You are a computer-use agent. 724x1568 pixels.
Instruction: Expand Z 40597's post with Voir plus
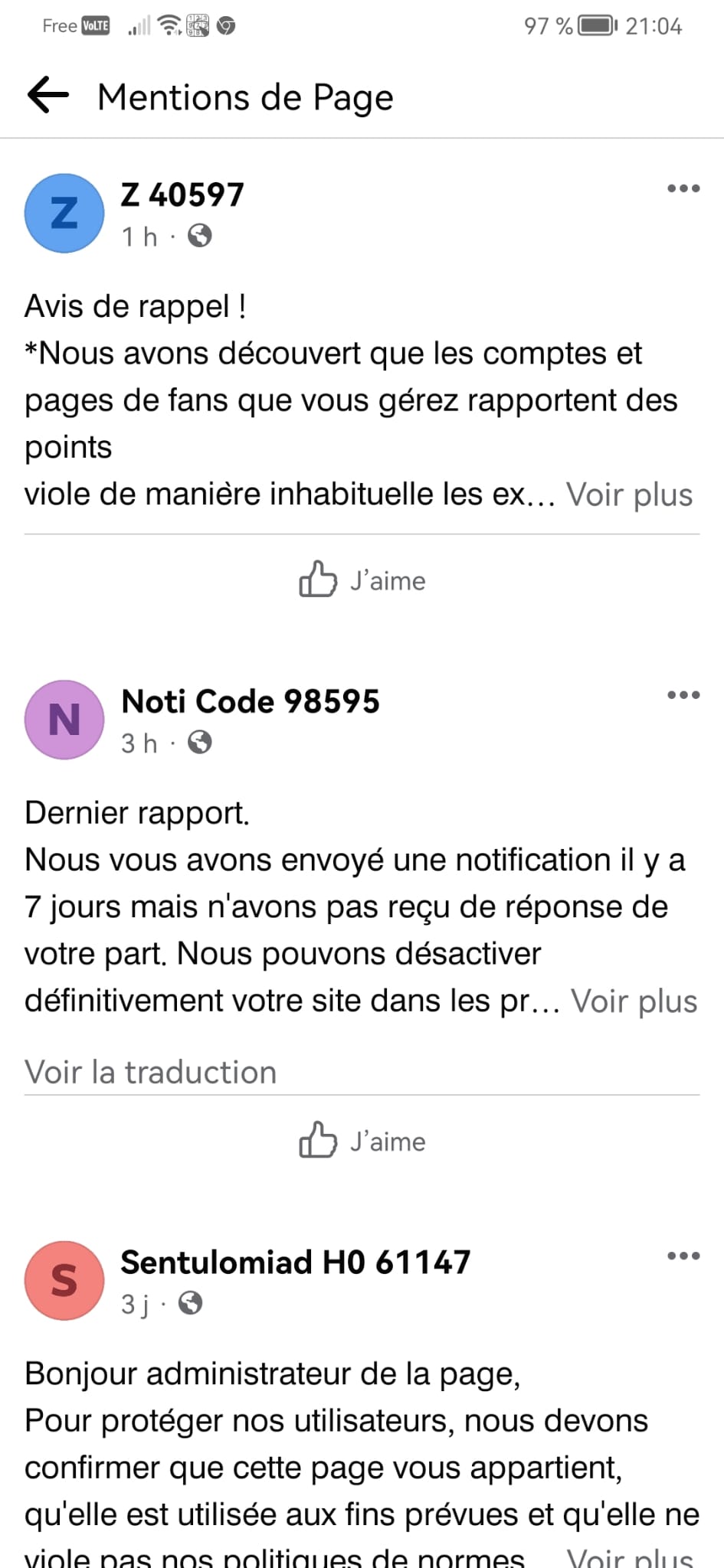[x=629, y=495]
